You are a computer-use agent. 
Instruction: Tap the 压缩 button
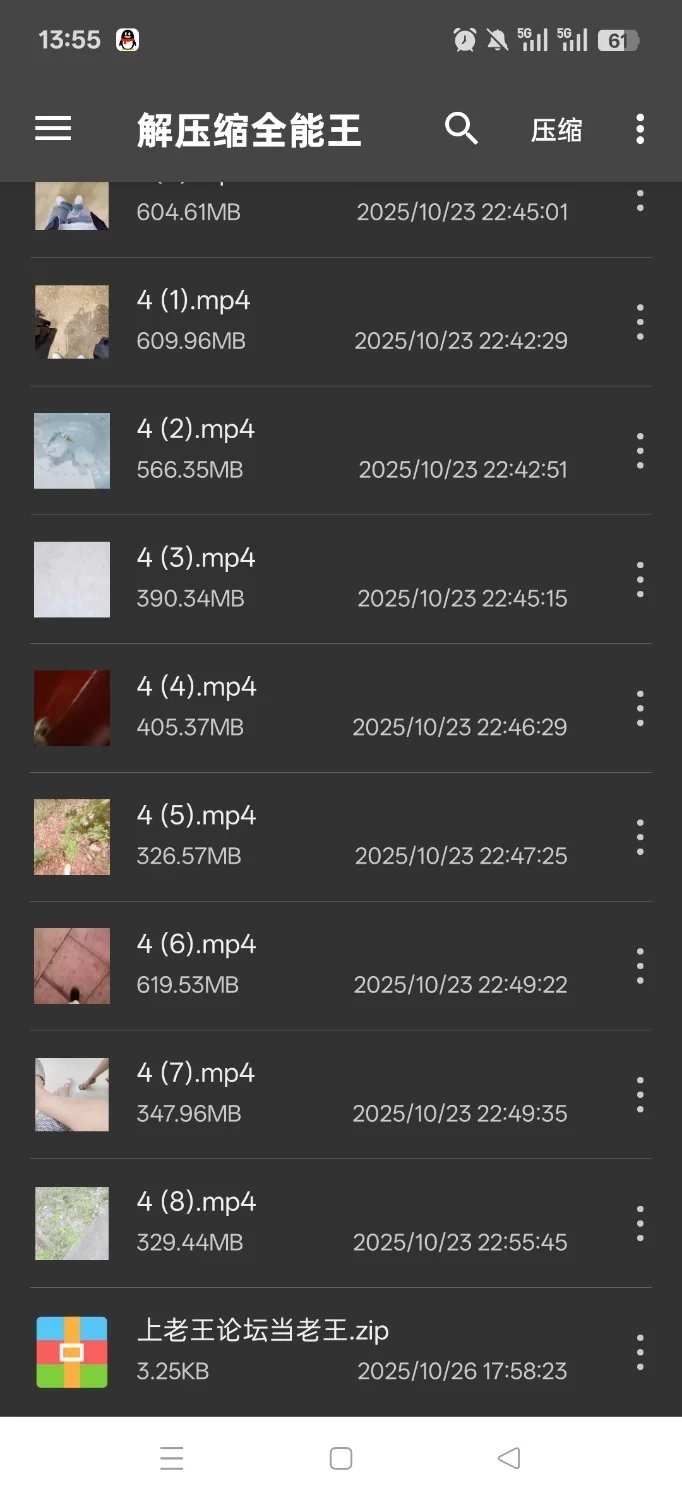(556, 130)
